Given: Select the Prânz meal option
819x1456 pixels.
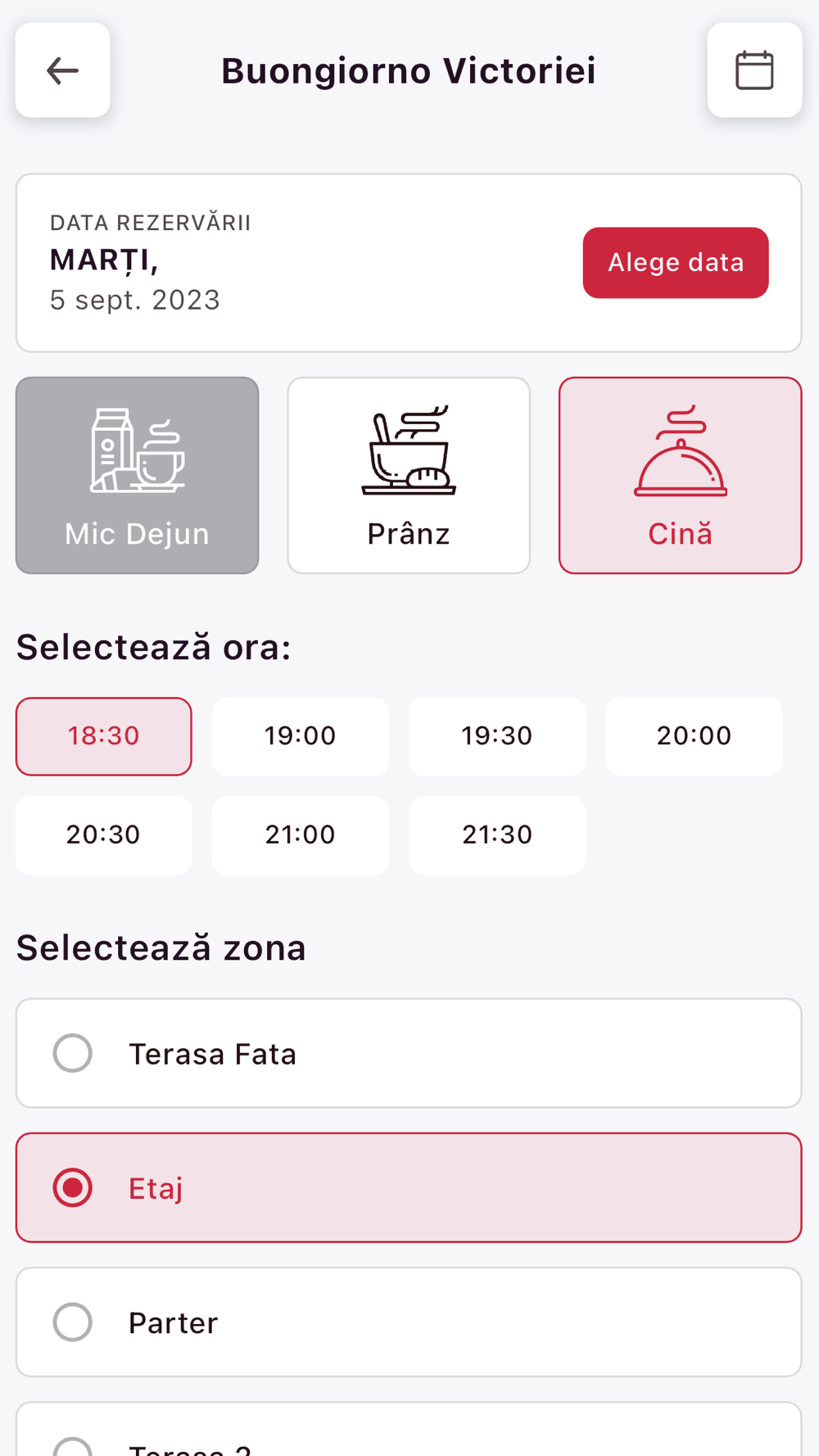Looking at the screenshot, I should [x=409, y=476].
